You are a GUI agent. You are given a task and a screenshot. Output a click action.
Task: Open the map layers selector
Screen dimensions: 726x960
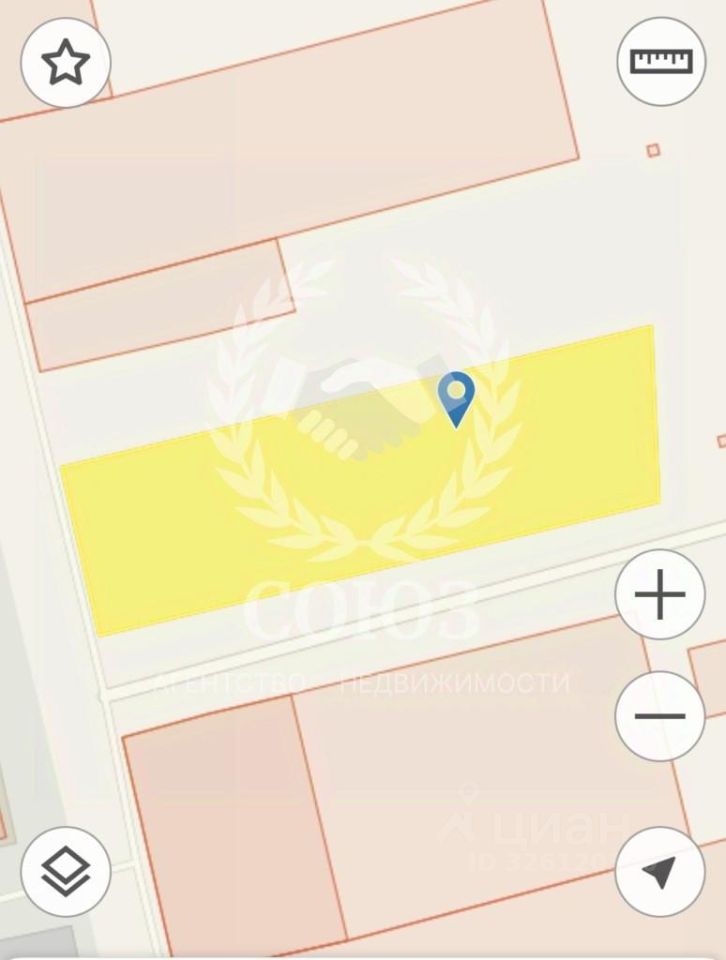[x=66, y=871]
